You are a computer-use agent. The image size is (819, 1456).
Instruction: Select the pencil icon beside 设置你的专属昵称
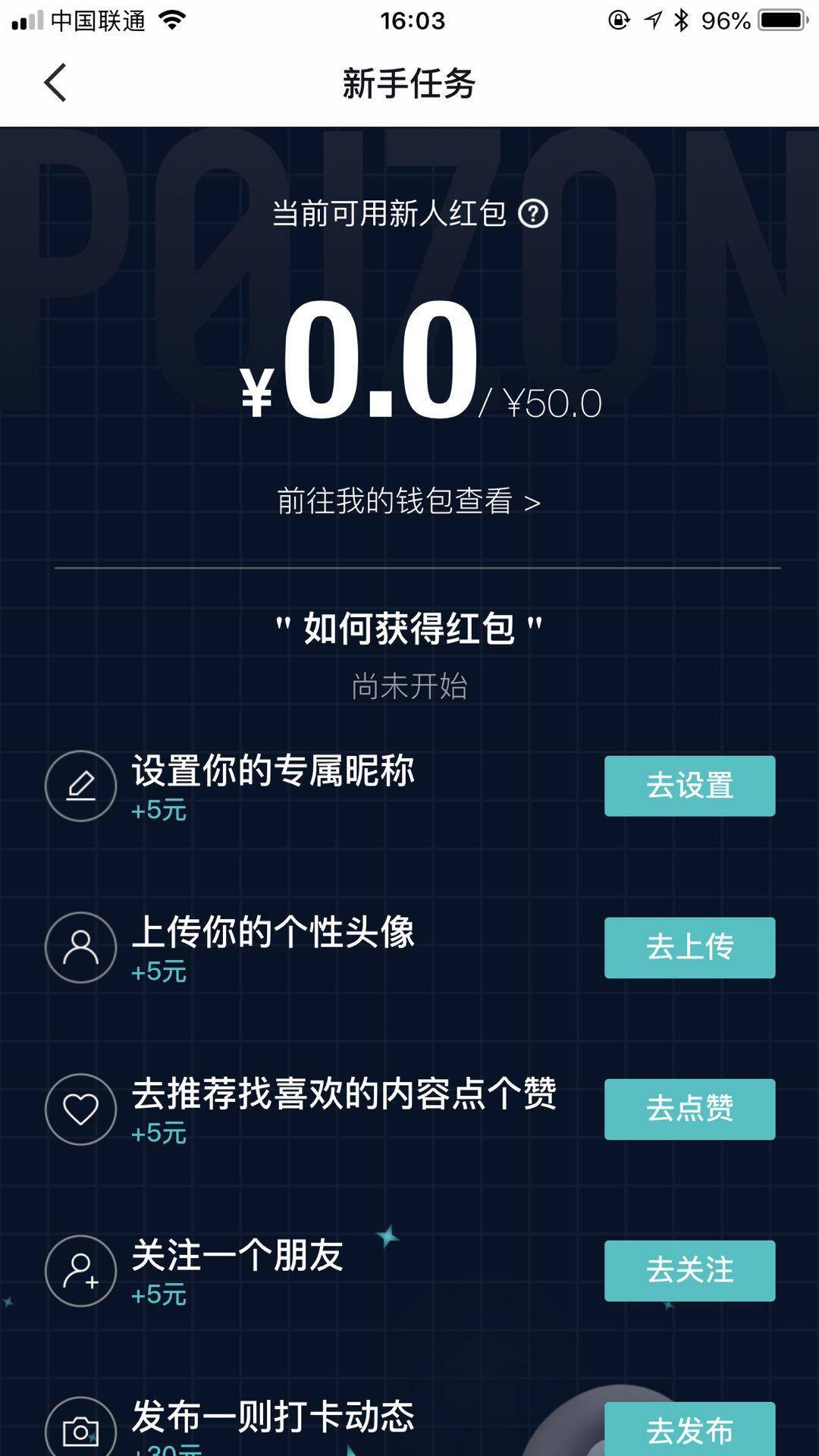(x=80, y=786)
